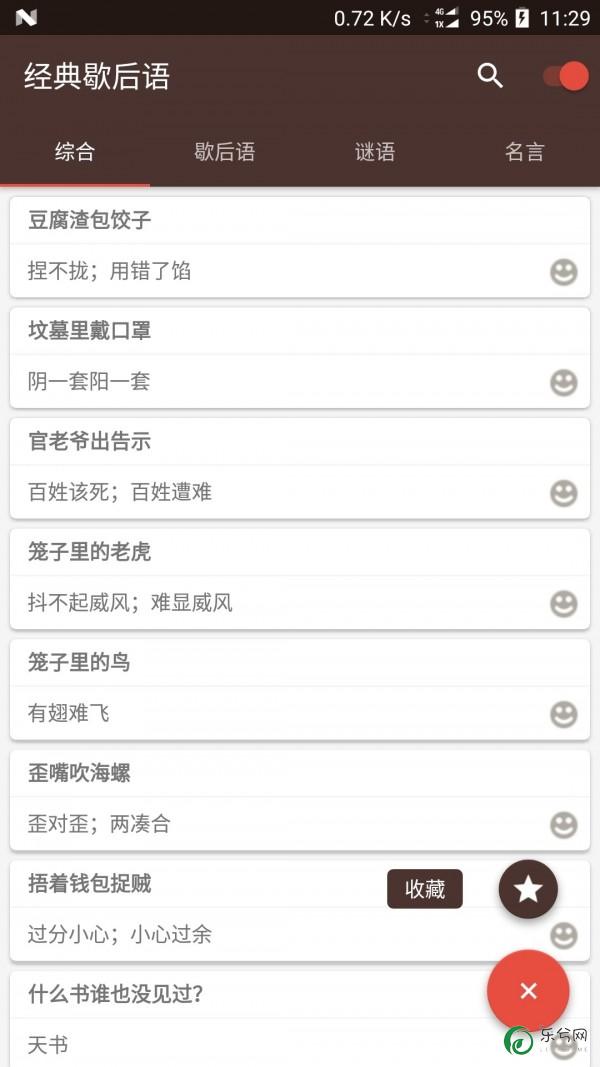Screen dimensions: 600x1067
Task: Close the floating menu with the red X
Action: coord(528,991)
